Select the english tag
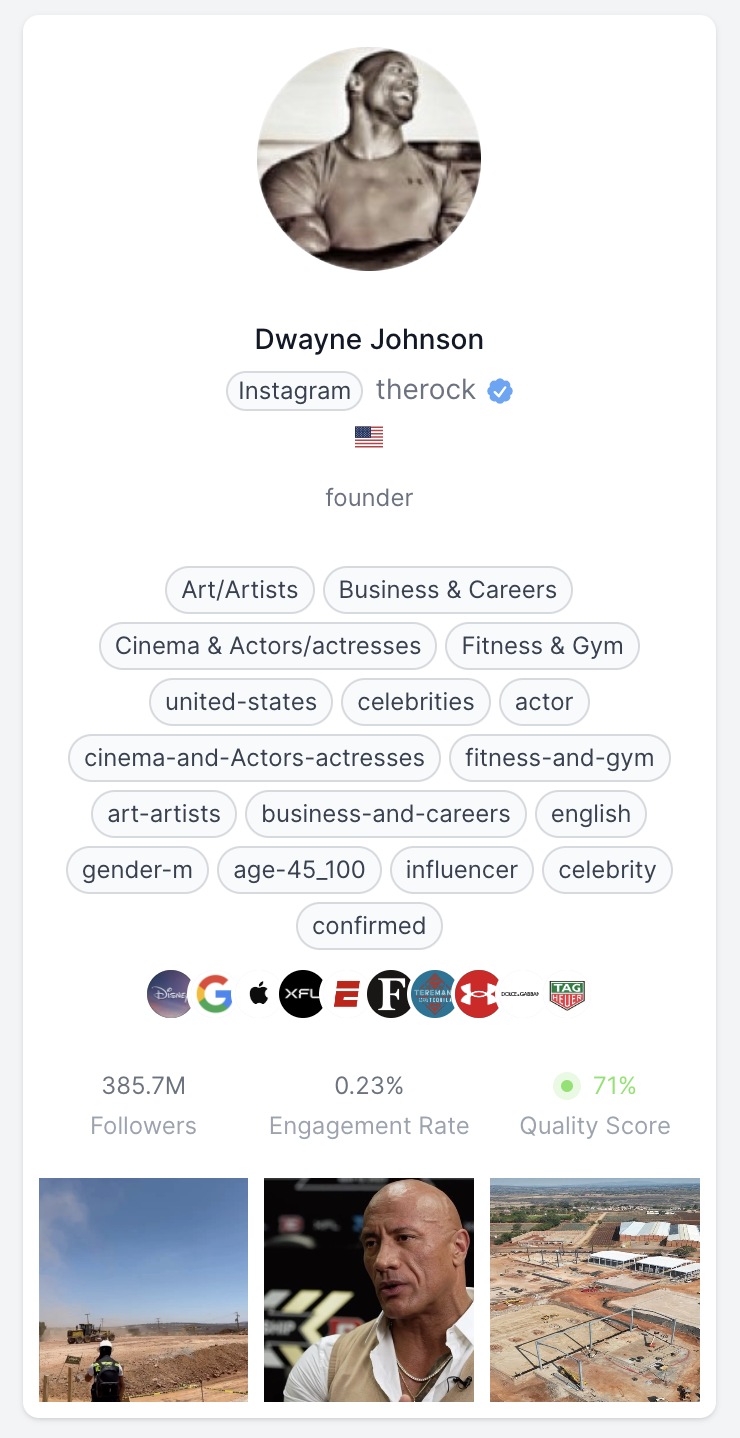Image resolution: width=740 pixels, height=1438 pixels. point(591,814)
